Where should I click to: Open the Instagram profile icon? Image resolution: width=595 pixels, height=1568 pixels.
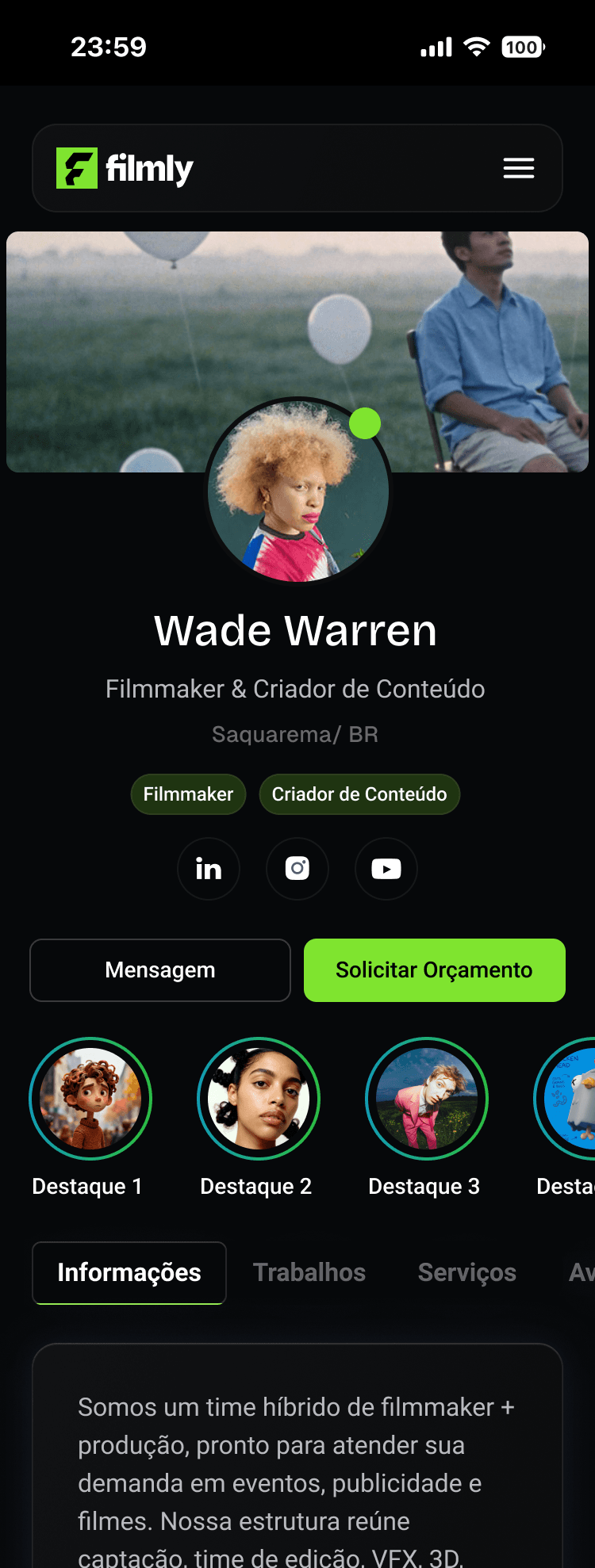click(297, 869)
